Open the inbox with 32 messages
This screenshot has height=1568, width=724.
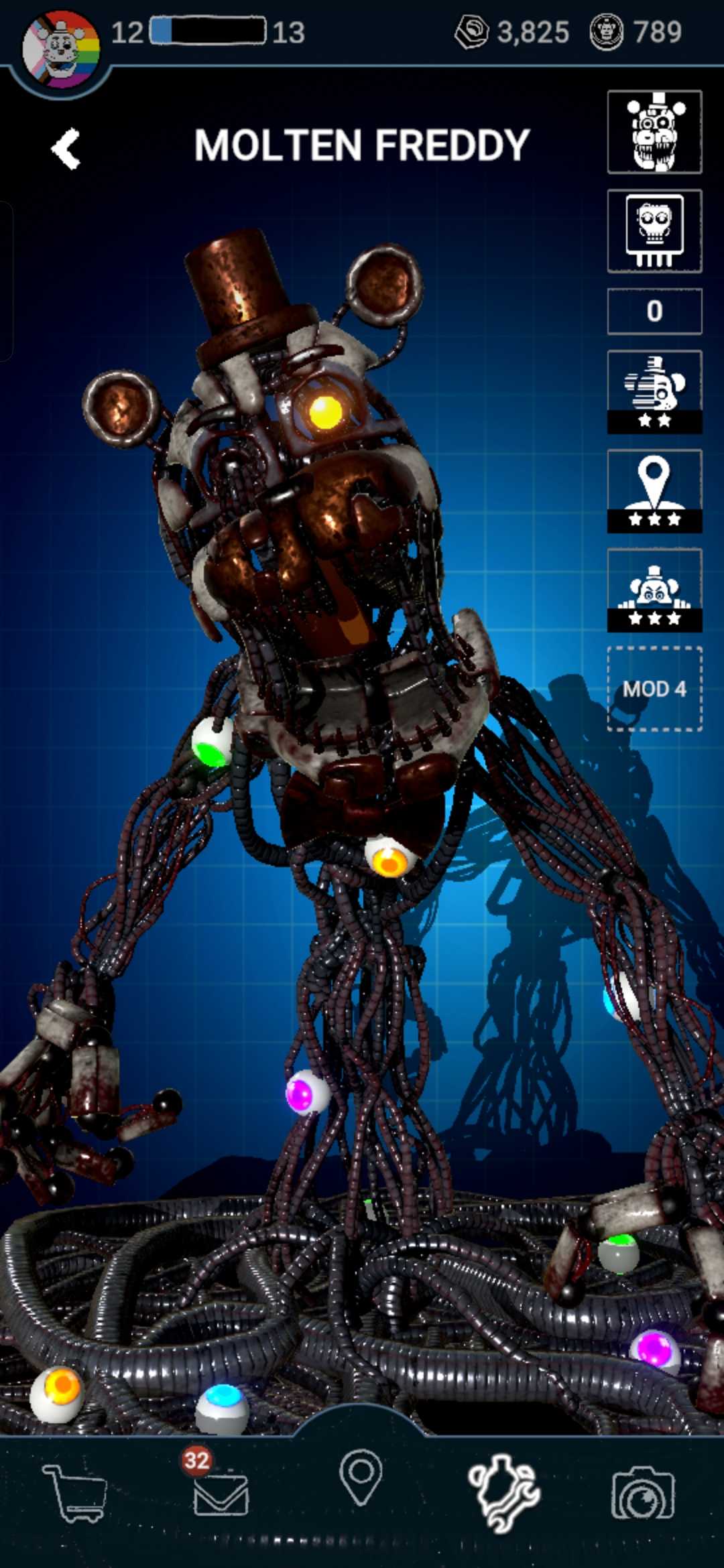pyautogui.click(x=220, y=1492)
